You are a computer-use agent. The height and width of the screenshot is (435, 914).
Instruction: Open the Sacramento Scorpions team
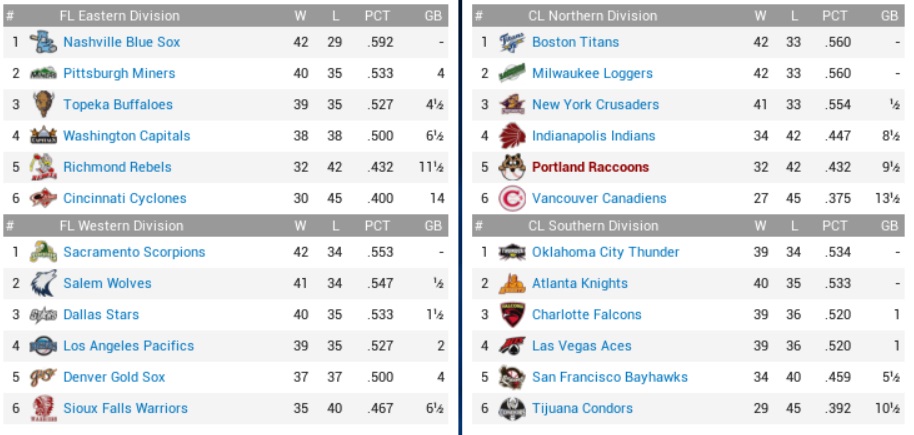coord(133,252)
